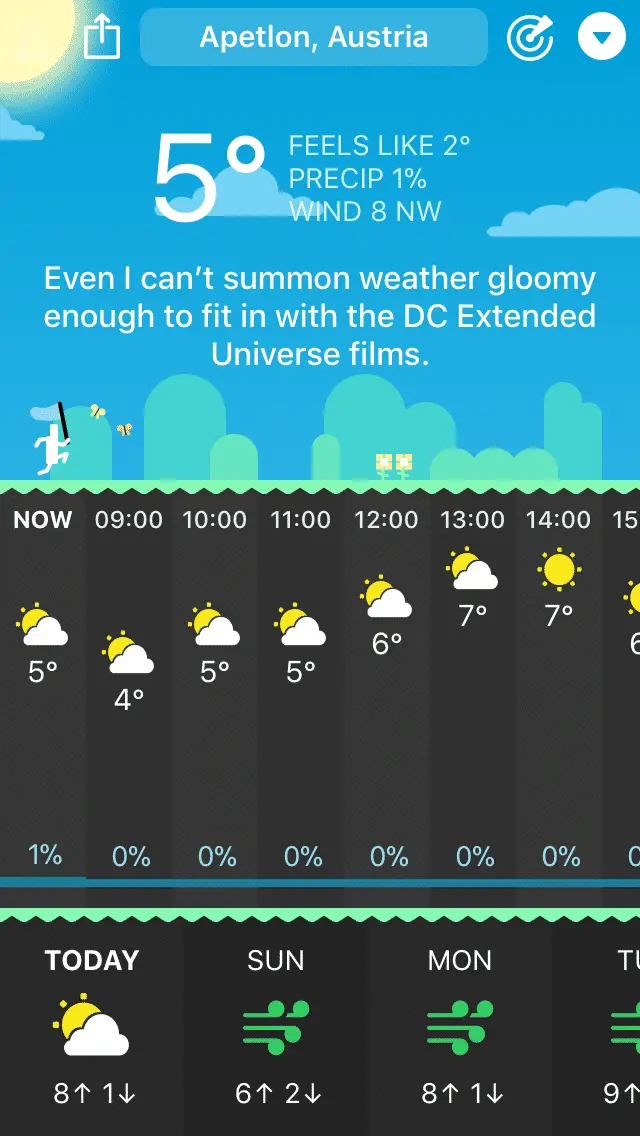Select the 09:00 hourly forecast

pos(128,680)
